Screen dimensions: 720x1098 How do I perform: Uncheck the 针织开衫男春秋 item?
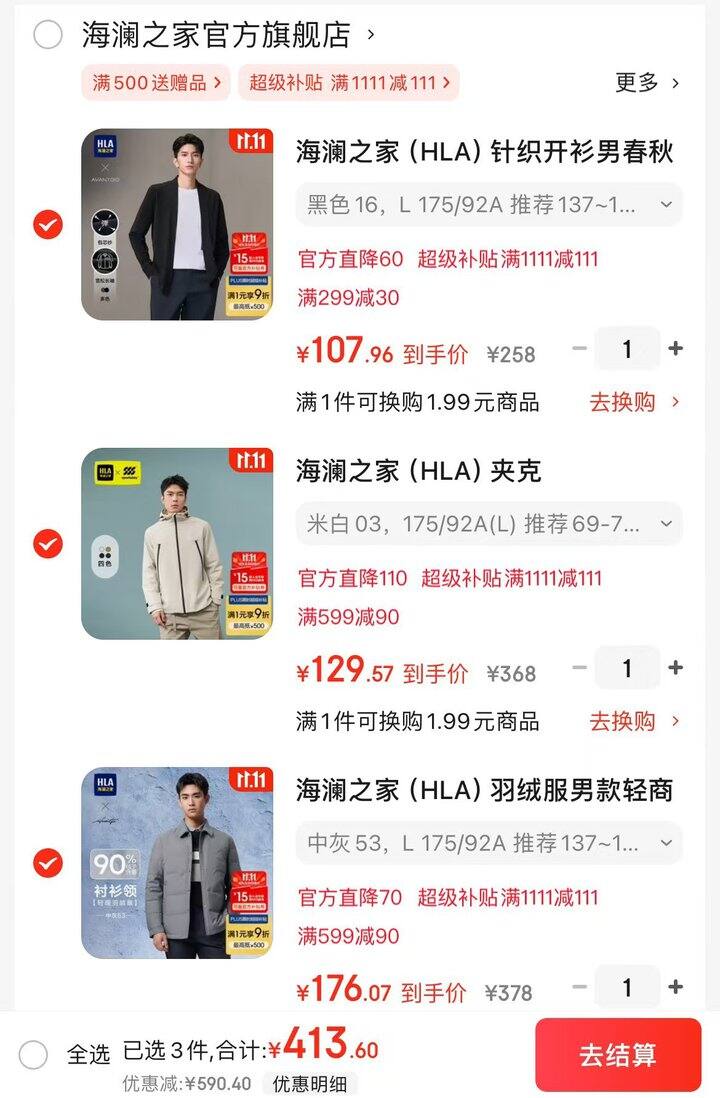(x=47, y=225)
